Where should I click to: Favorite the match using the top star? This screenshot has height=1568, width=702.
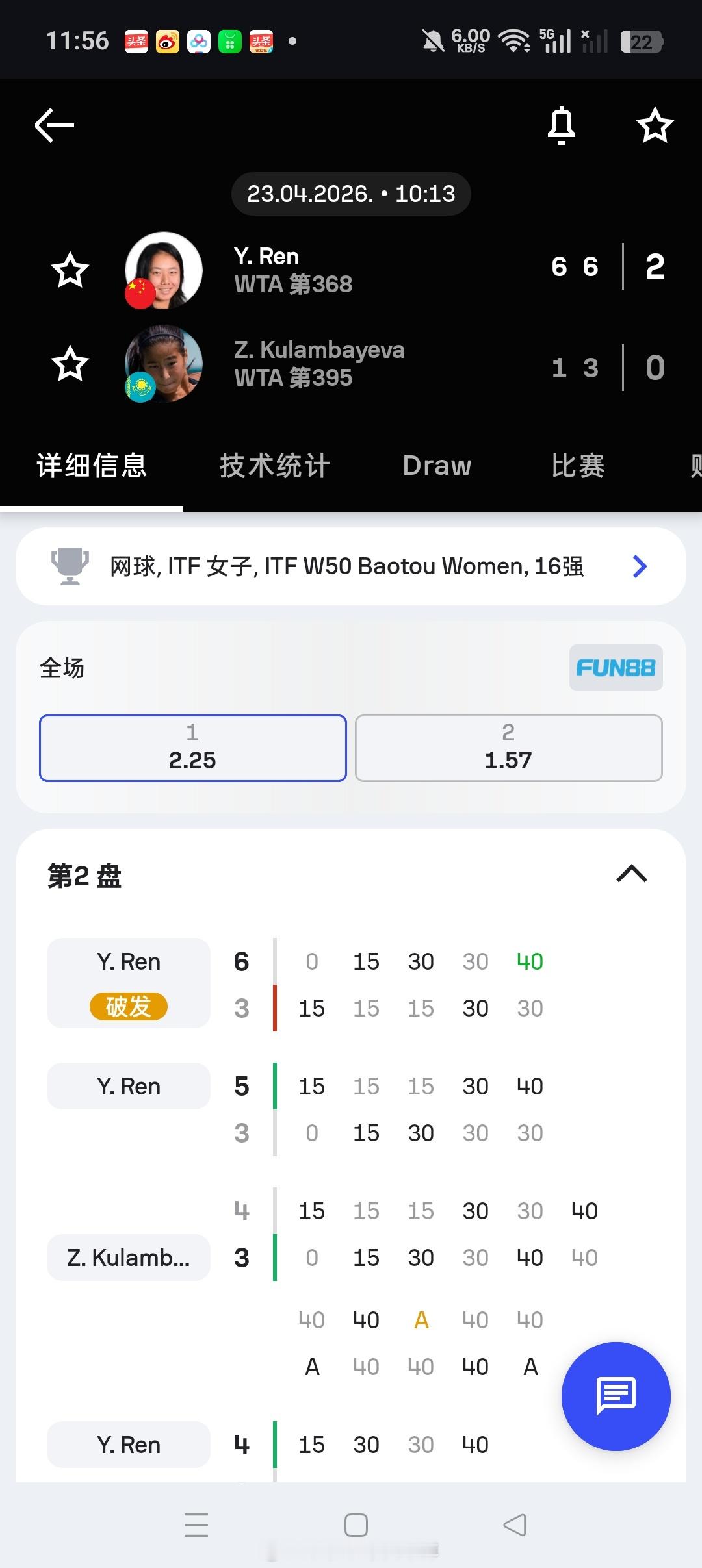pyautogui.click(x=655, y=127)
